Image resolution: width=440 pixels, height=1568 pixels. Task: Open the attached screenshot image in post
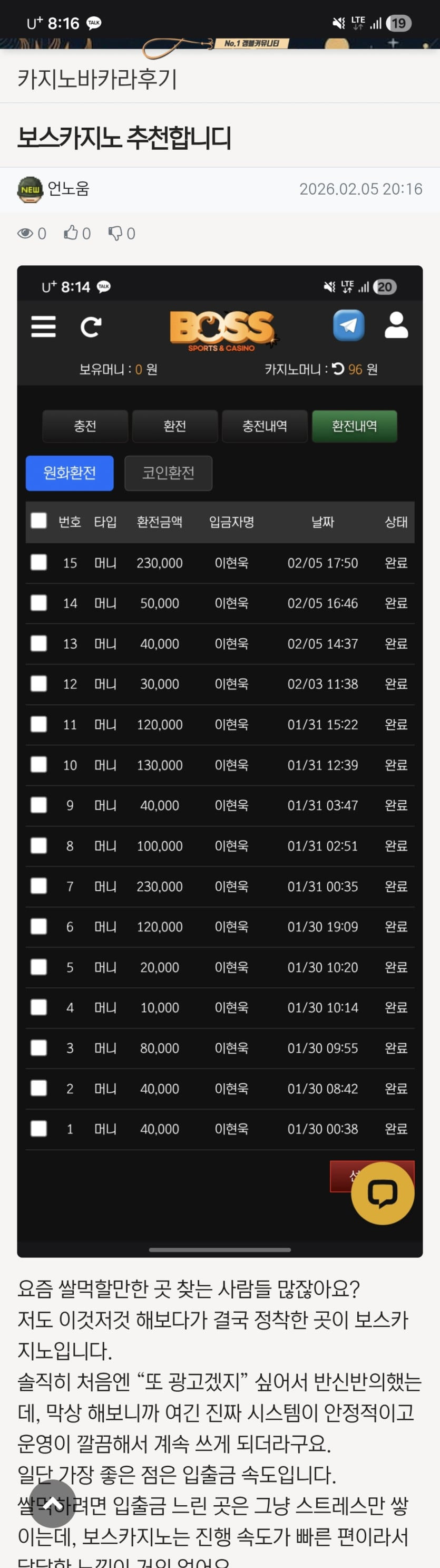pyautogui.click(x=220, y=761)
